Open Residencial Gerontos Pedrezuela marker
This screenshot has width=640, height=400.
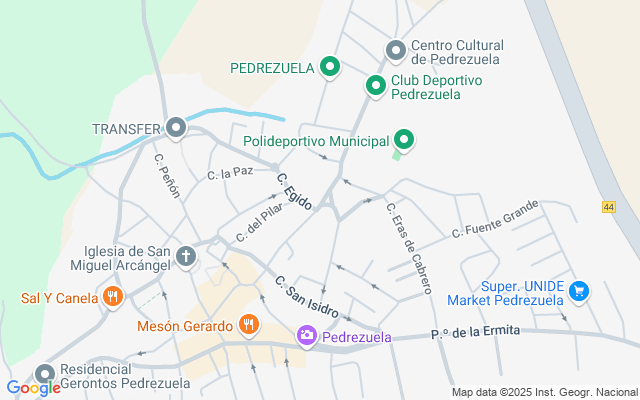click(x=45, y=375)
